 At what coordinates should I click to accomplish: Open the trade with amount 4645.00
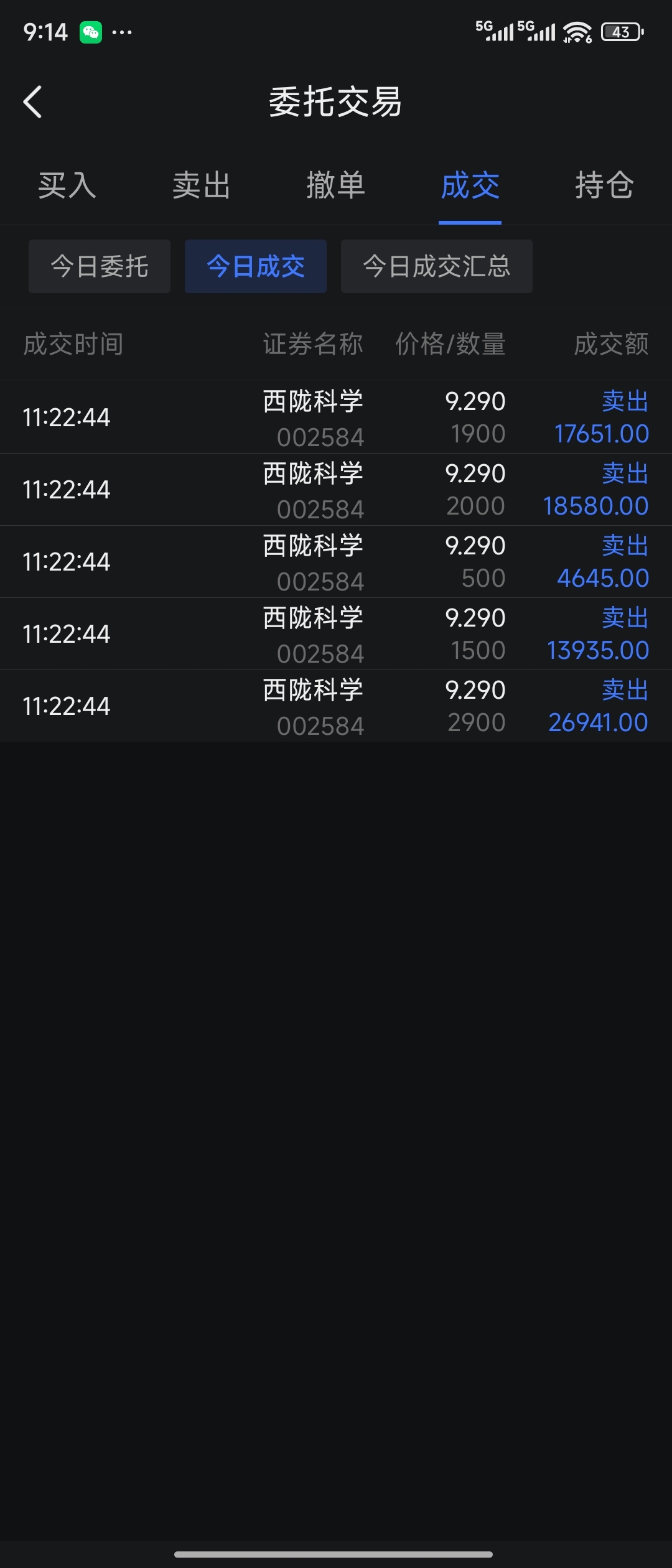[336, 562]
